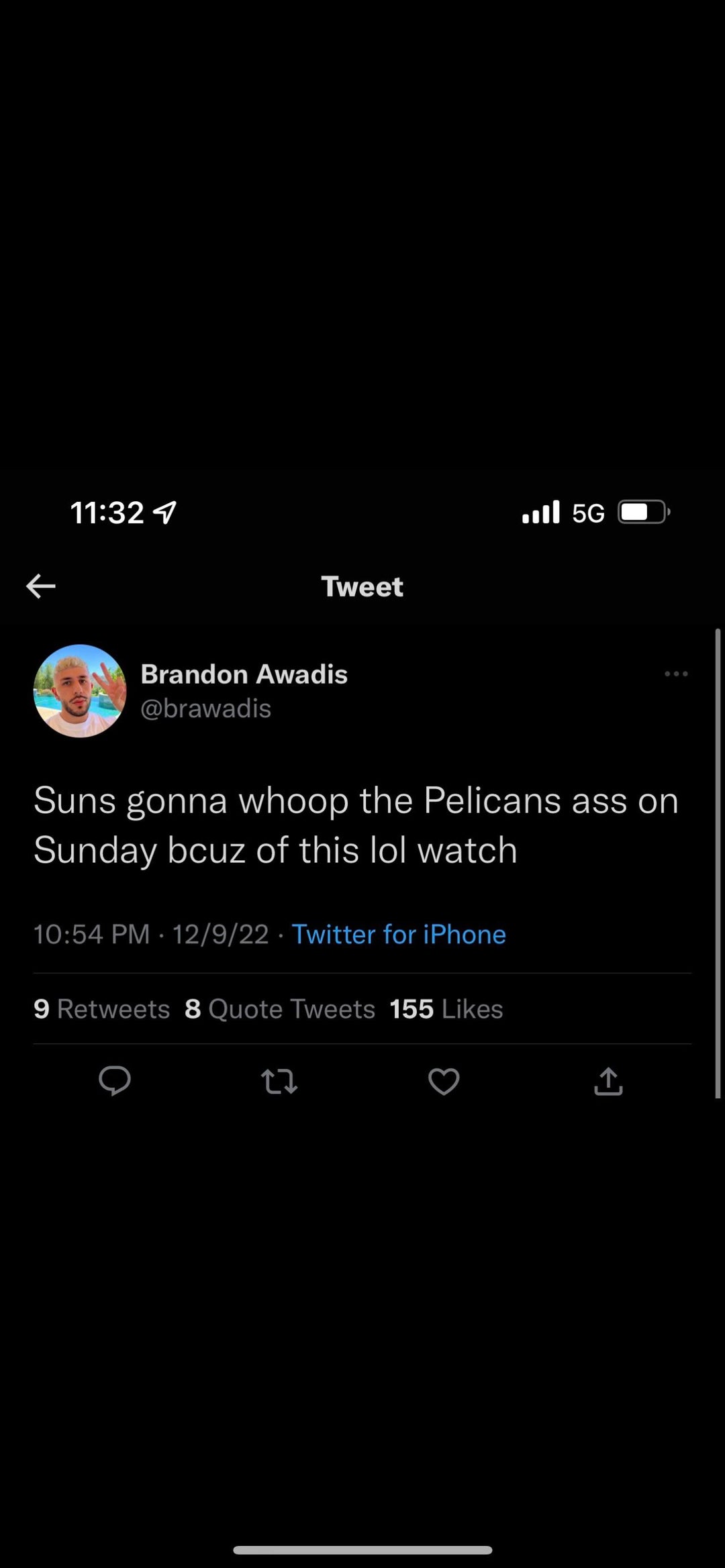View the 9 Retweets list
The image size is (725, 1568).
coord(101,1008)
